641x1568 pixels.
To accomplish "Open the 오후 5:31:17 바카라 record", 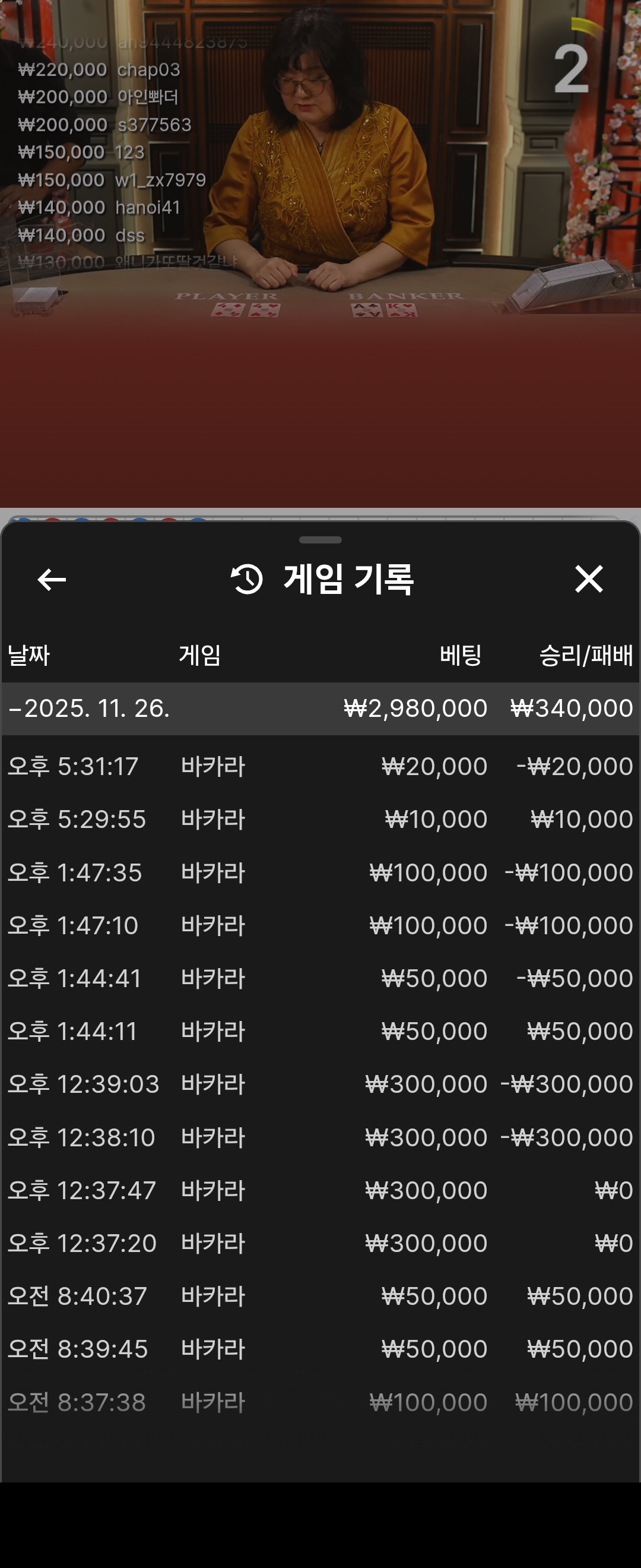I will (x=320, y=766).
